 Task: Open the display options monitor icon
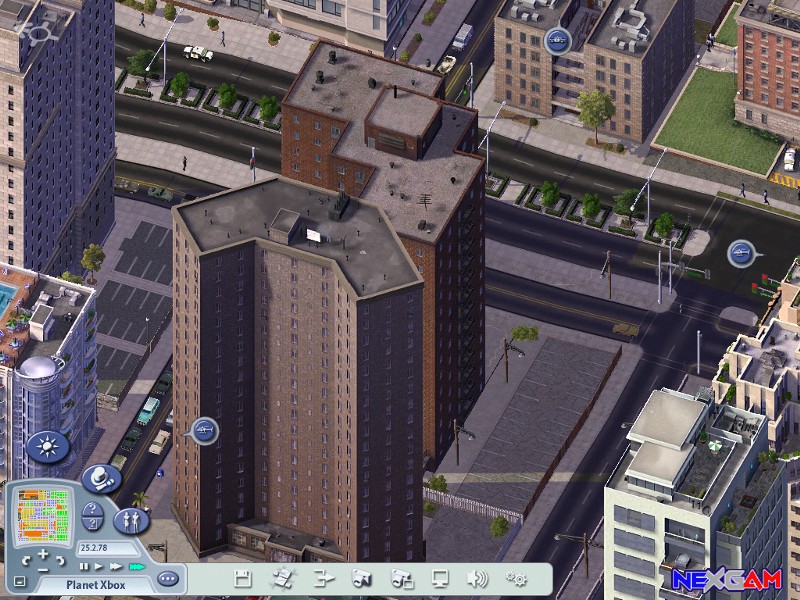[x=440, y=578]
